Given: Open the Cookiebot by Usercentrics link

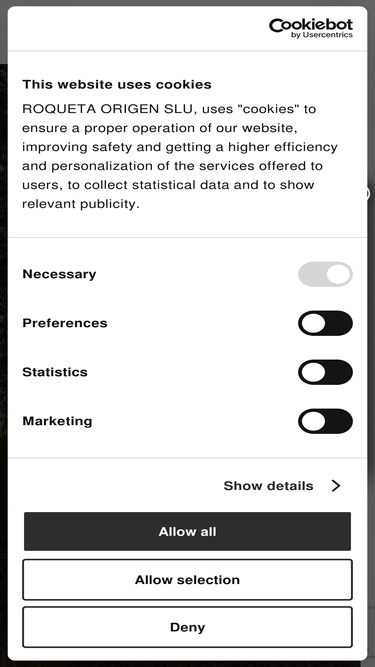Looking at the screenshot, I should (x=311, y=28).
